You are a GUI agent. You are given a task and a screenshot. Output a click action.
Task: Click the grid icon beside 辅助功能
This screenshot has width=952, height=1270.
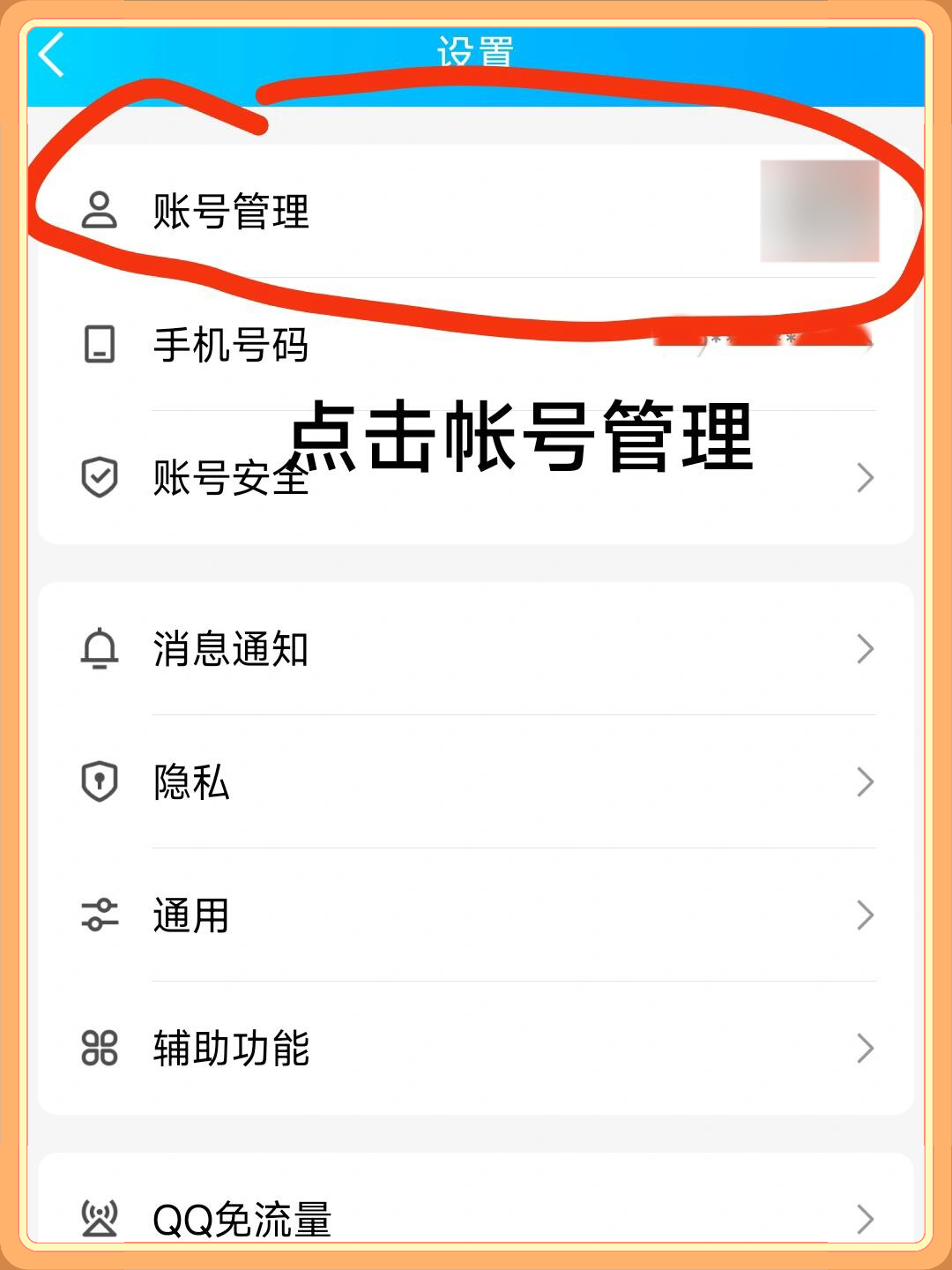(x=100, y=1049)
